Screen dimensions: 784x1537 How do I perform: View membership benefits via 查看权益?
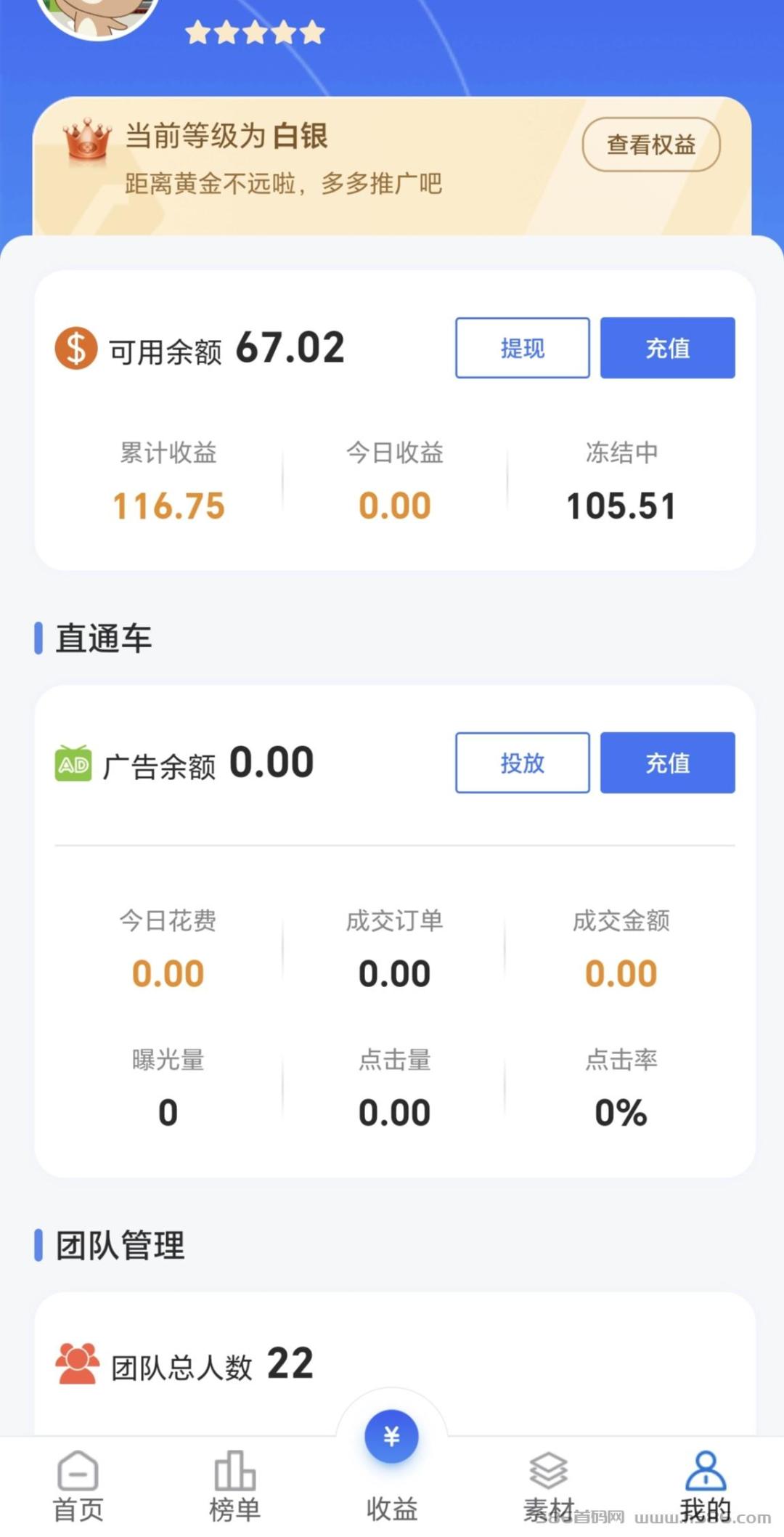coord(651,145)
